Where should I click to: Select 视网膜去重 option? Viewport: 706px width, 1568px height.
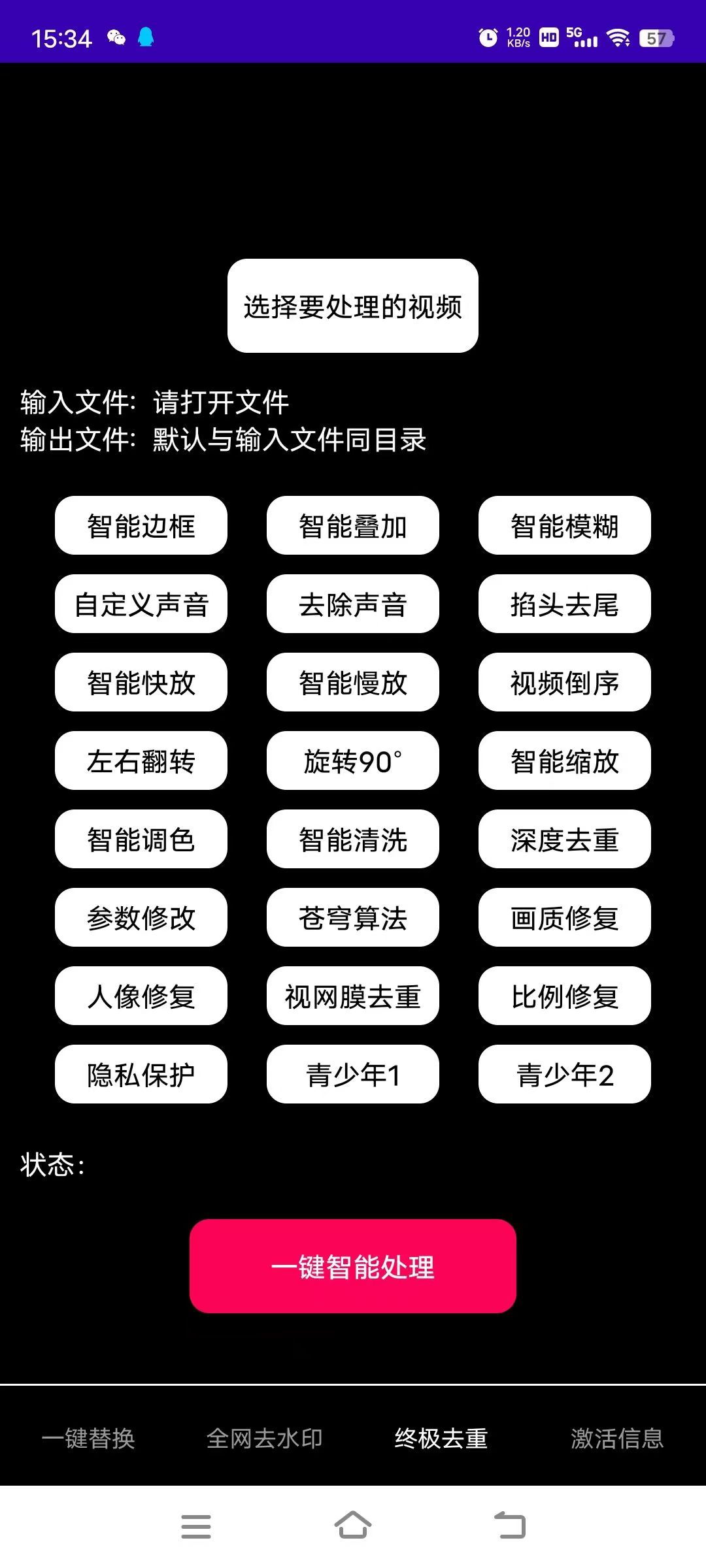click(353, 996)
